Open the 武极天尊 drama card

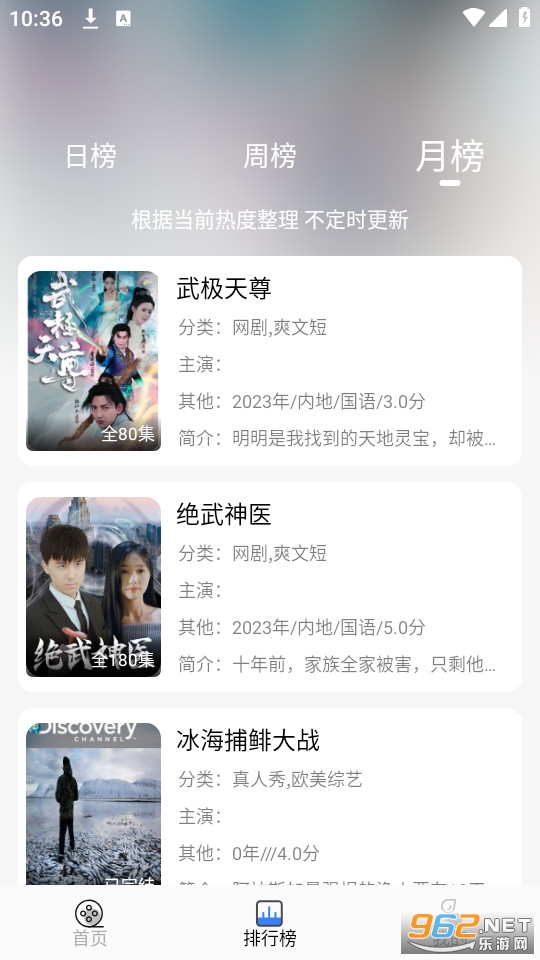click(x=270, y=361)
